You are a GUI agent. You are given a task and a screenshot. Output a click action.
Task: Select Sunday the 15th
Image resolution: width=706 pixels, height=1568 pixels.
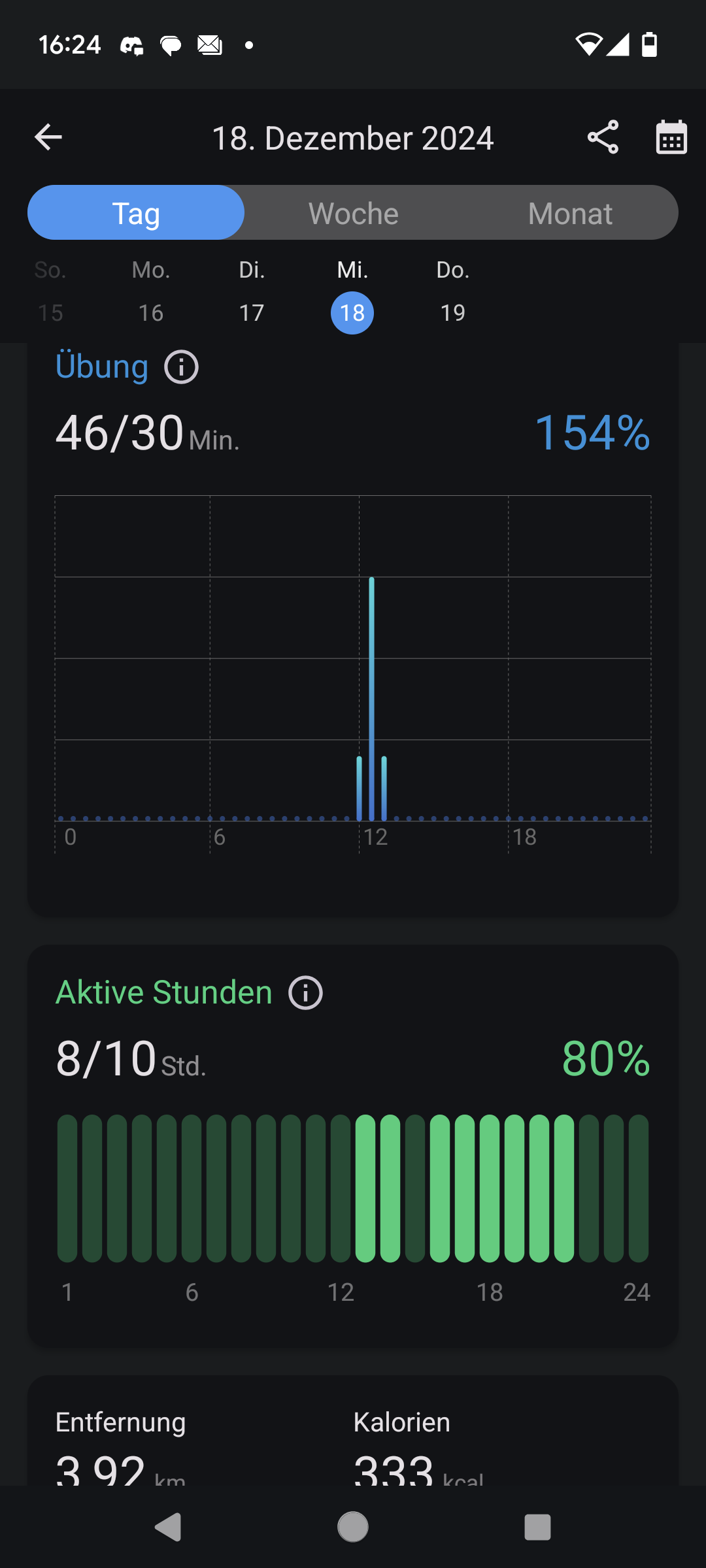tap(50, 291)
